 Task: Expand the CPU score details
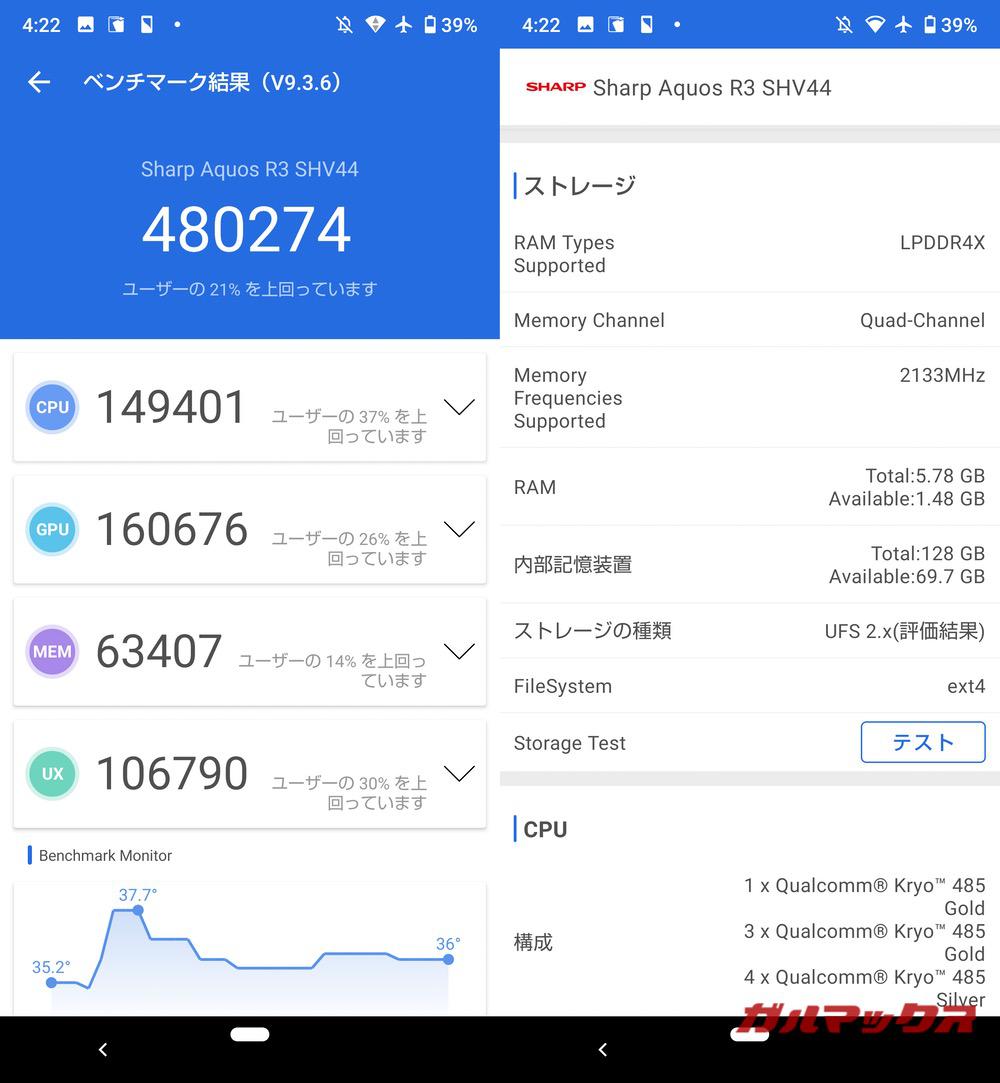click(x=459, y=407)
